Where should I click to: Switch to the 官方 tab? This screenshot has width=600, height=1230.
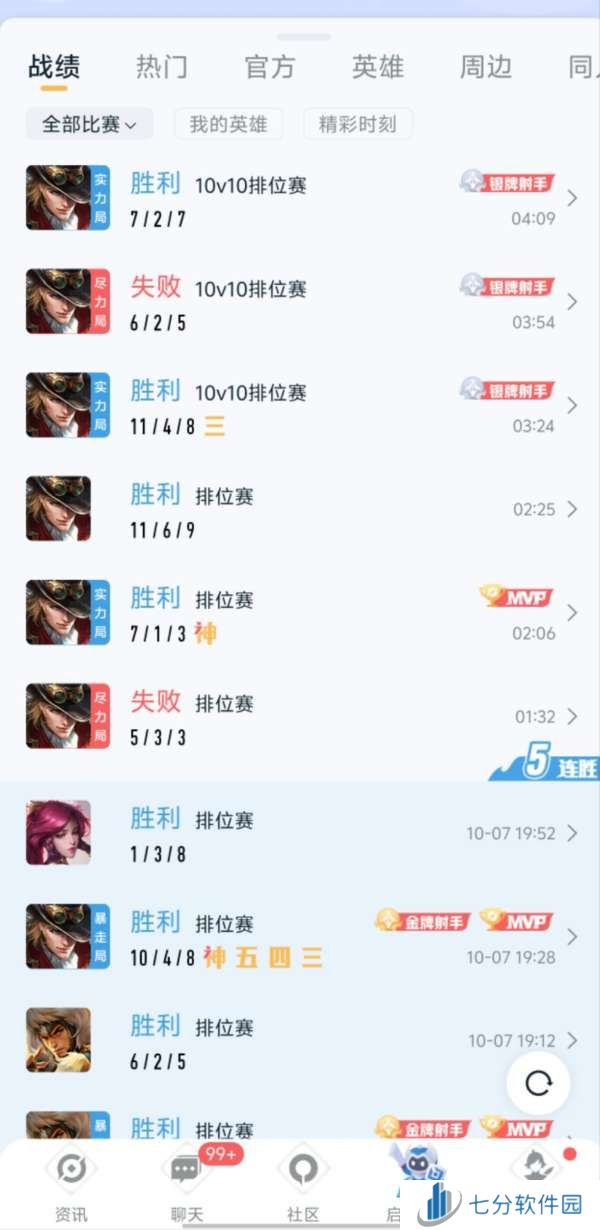click(269, 68)
